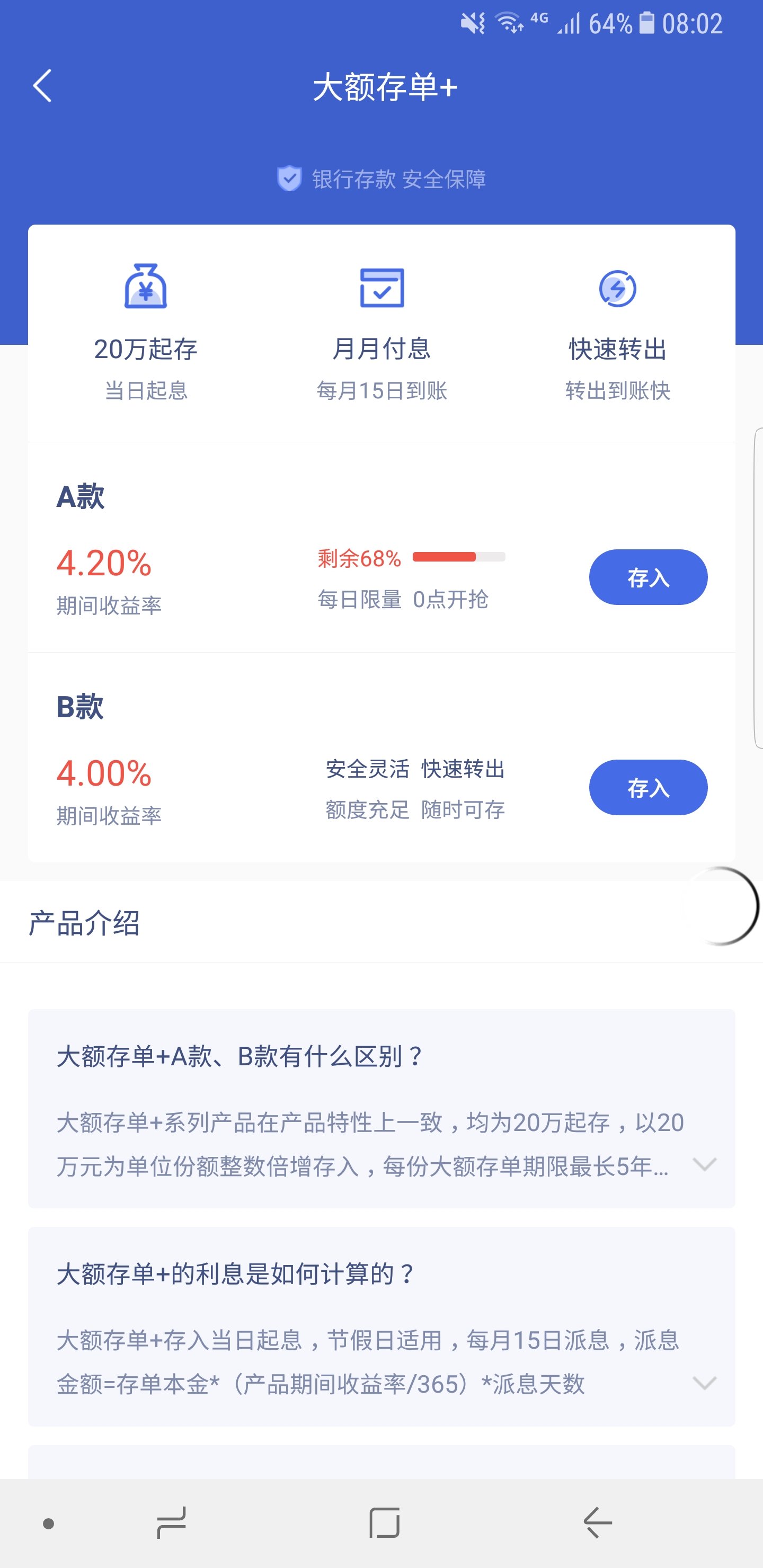Expand the A款、B款有什么区别 answer
The height and width of the screenshot is (1568, 763).
coord(704,1164)
